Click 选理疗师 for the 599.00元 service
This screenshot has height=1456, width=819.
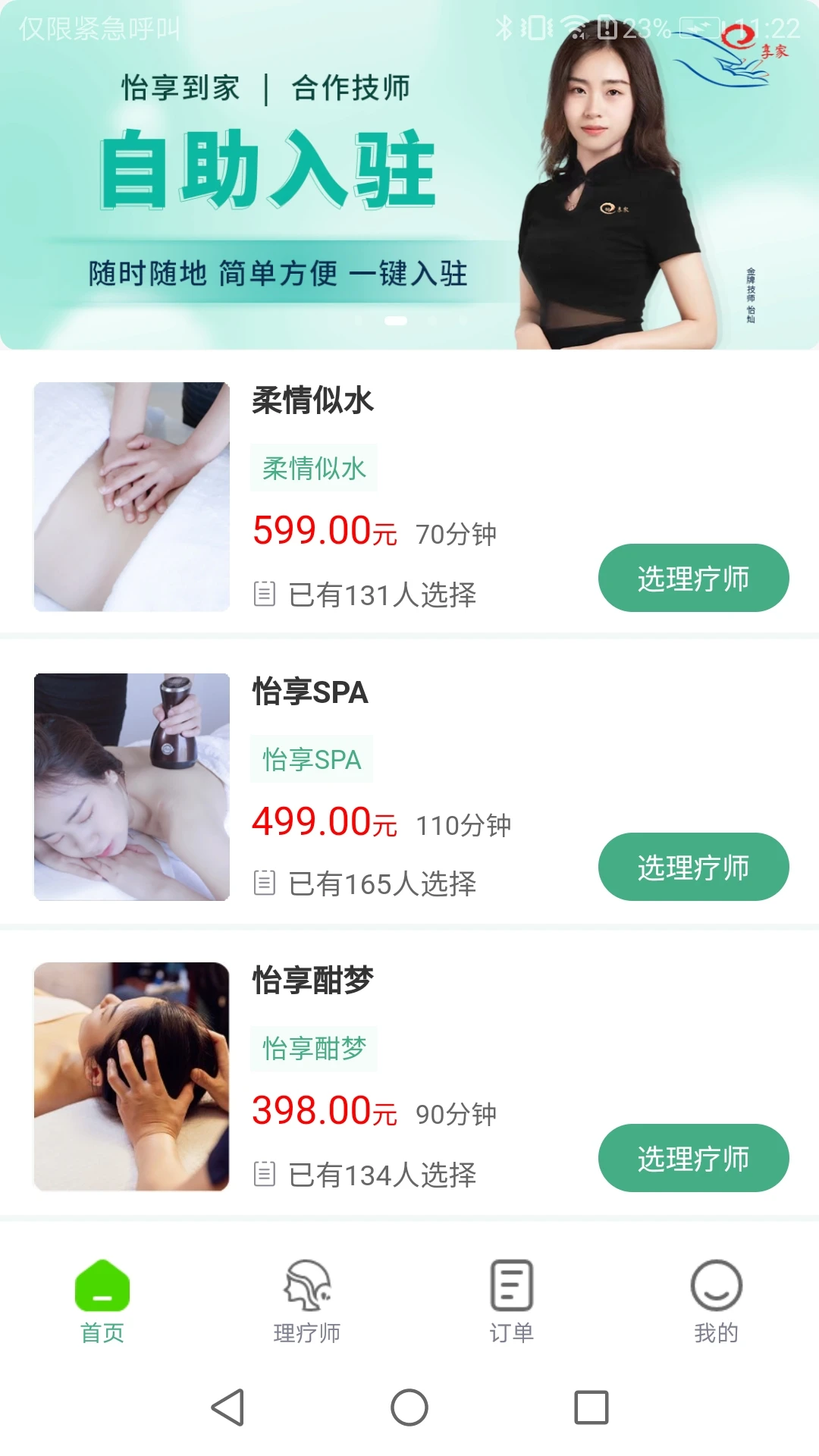pyautogui.click(x=694, y=577)
